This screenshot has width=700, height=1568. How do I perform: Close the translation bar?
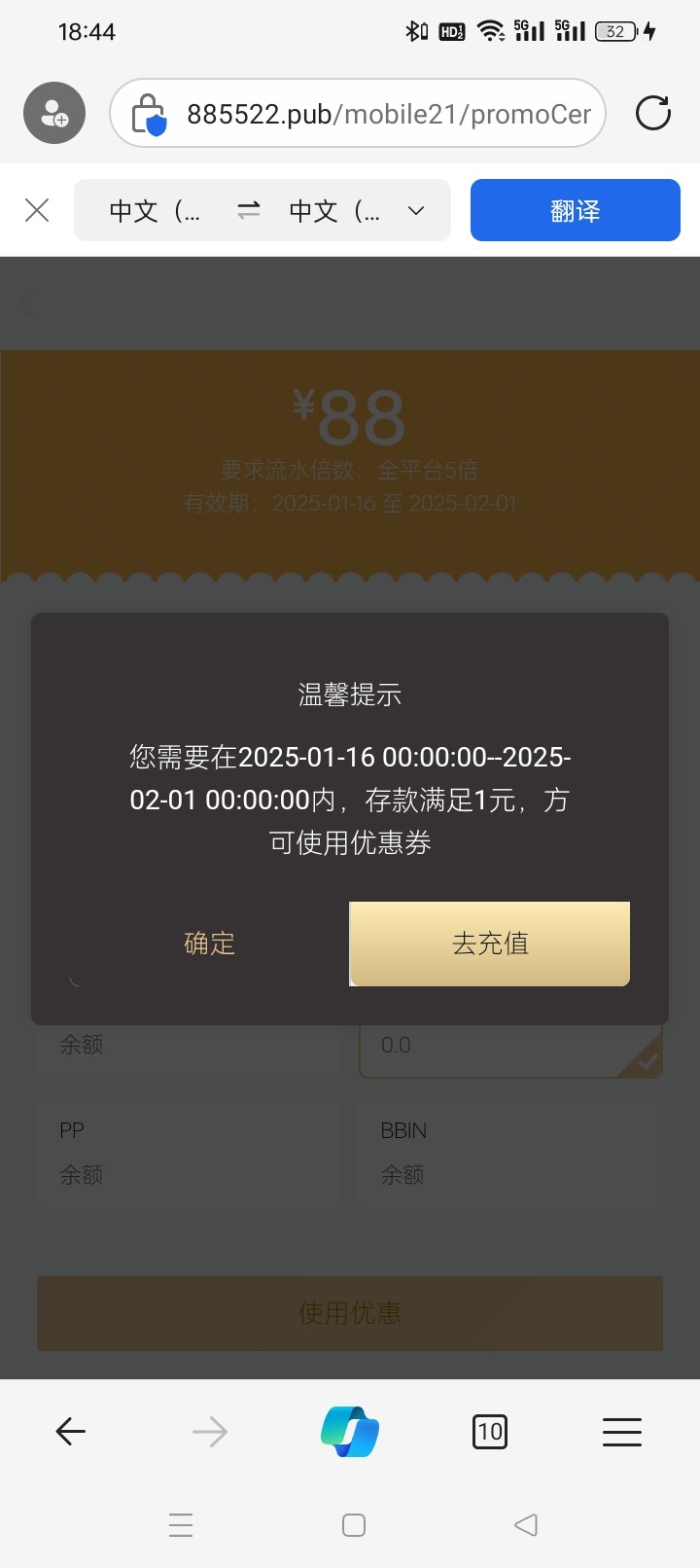(37, 210)
